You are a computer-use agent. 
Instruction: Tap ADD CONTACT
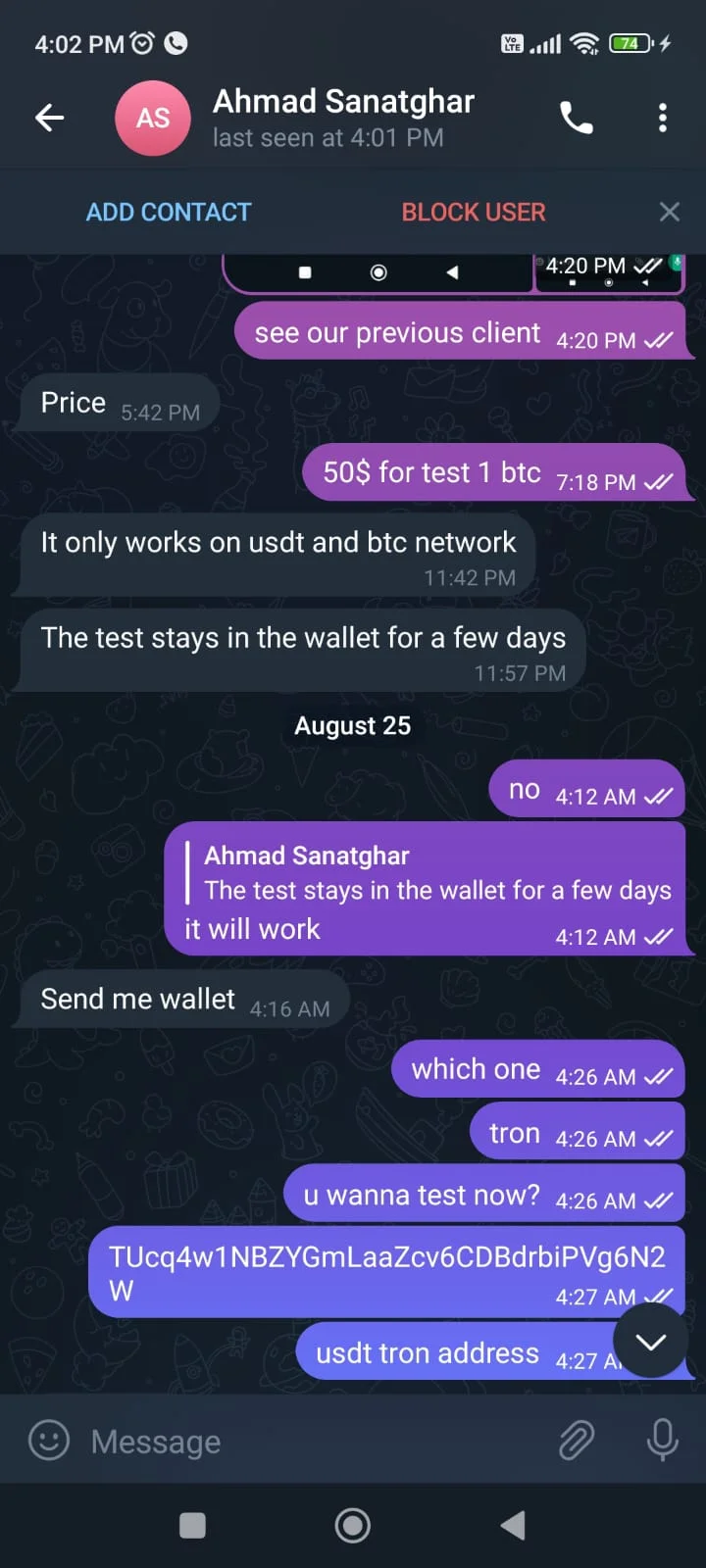[169, 212]
